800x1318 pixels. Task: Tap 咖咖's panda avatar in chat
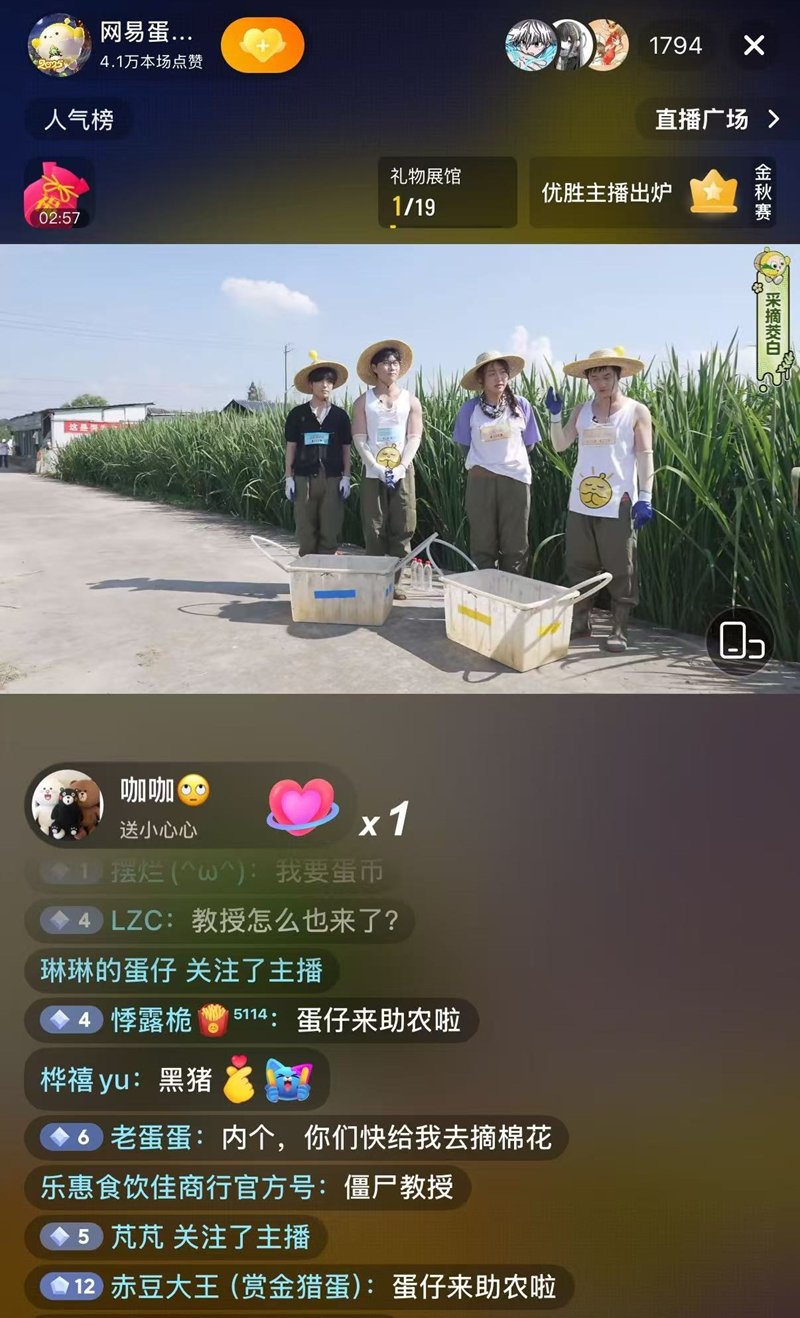[68, 807]
